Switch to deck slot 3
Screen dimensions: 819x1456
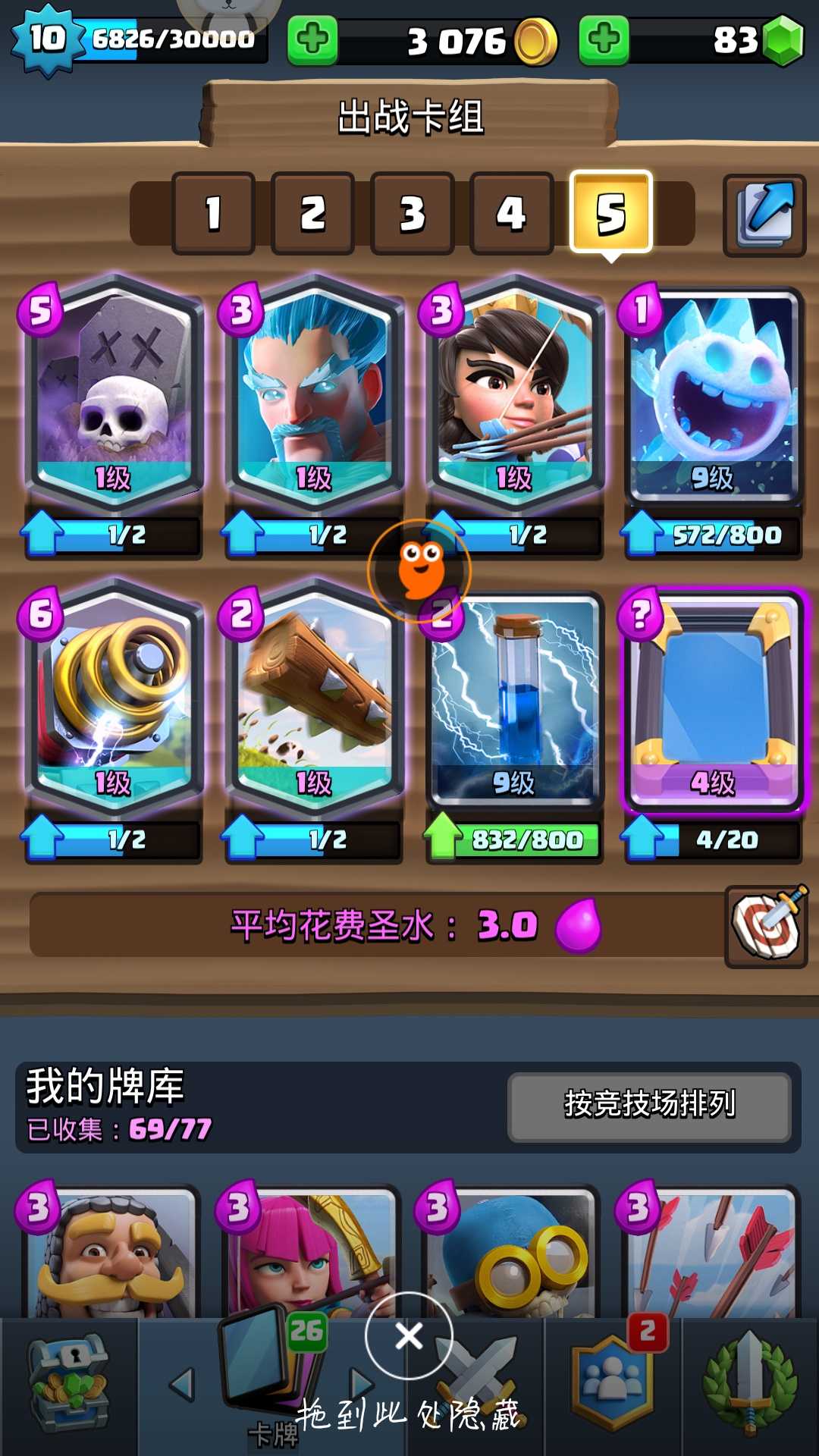click(x=412, y=213)
